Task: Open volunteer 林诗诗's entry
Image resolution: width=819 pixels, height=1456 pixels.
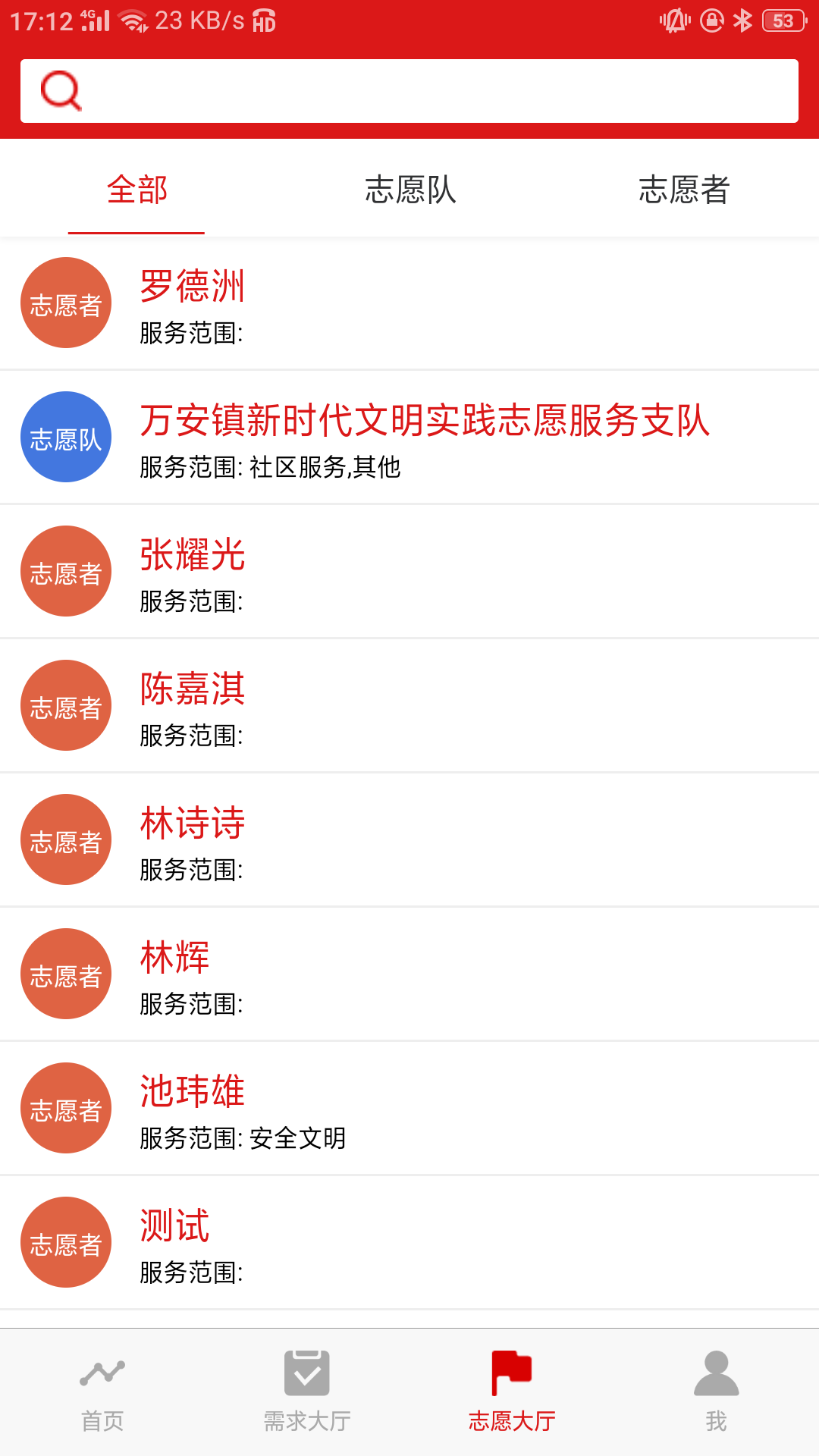Action: pyautogui.click(x=303, y=839)
